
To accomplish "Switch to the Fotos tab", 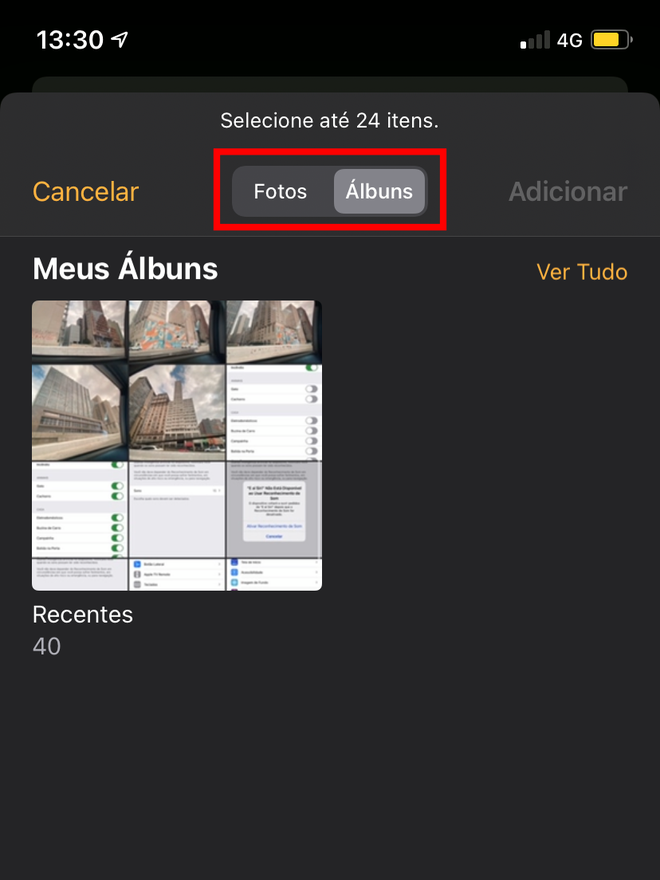I will point(280,191).
